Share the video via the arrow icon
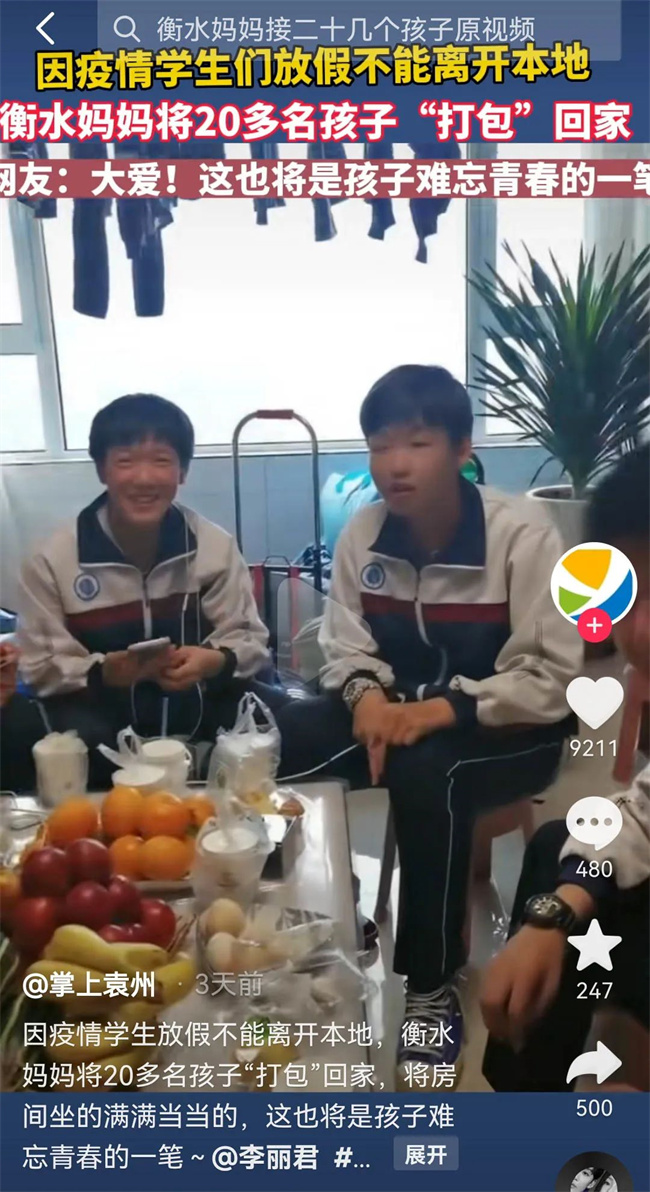650x1192 pixels. point(594,1066)
